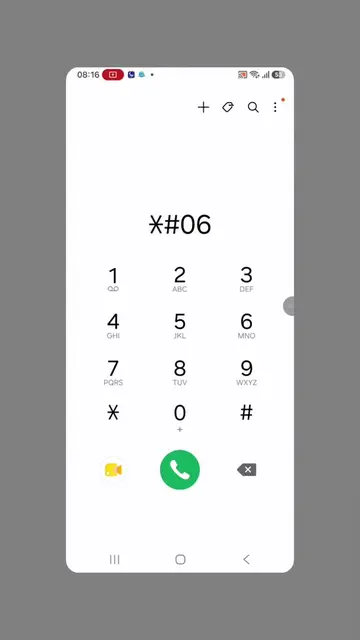This screenshot has height=640, width=360.
Task: Enter digit 4 GHI
Action: point(113,326)
